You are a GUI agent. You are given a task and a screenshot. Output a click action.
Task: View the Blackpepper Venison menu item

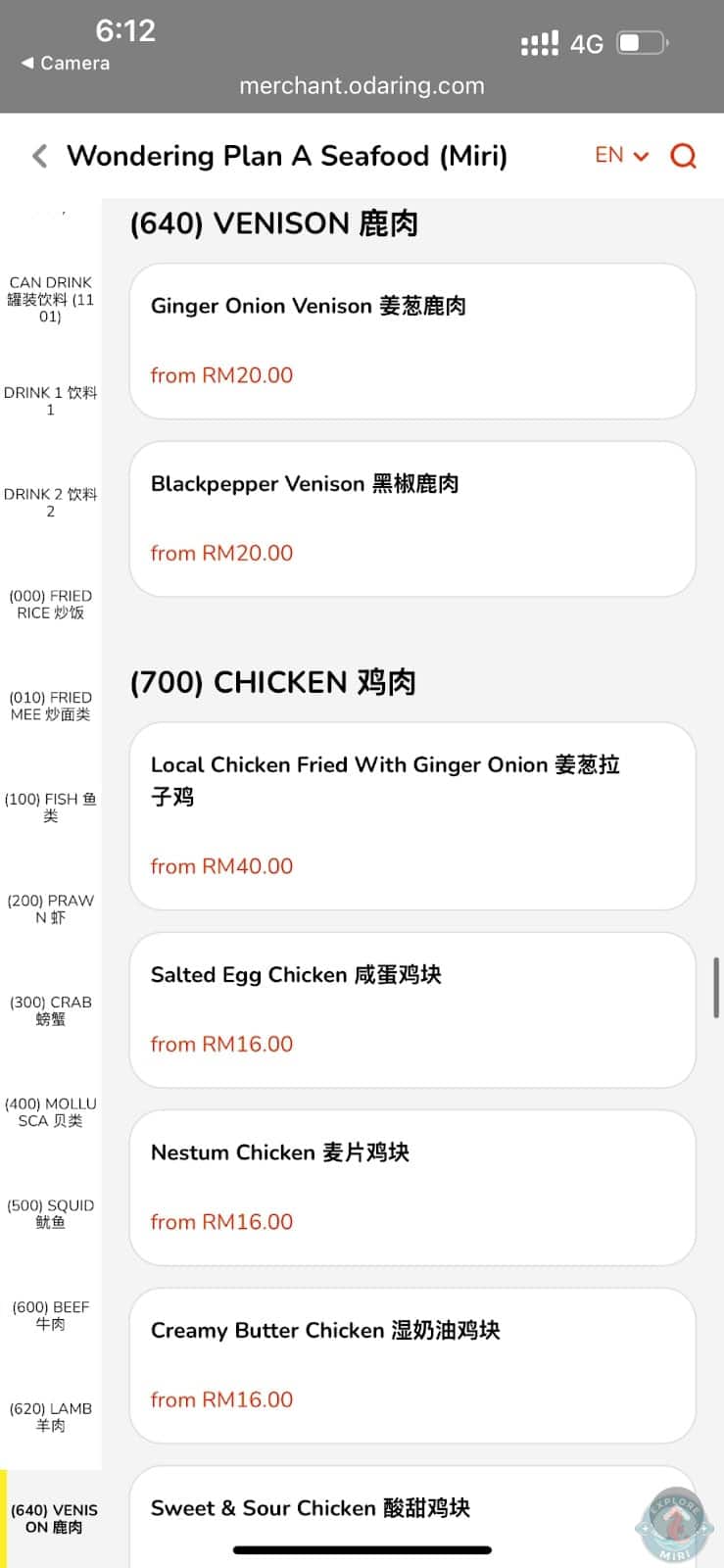pos(412,518)
